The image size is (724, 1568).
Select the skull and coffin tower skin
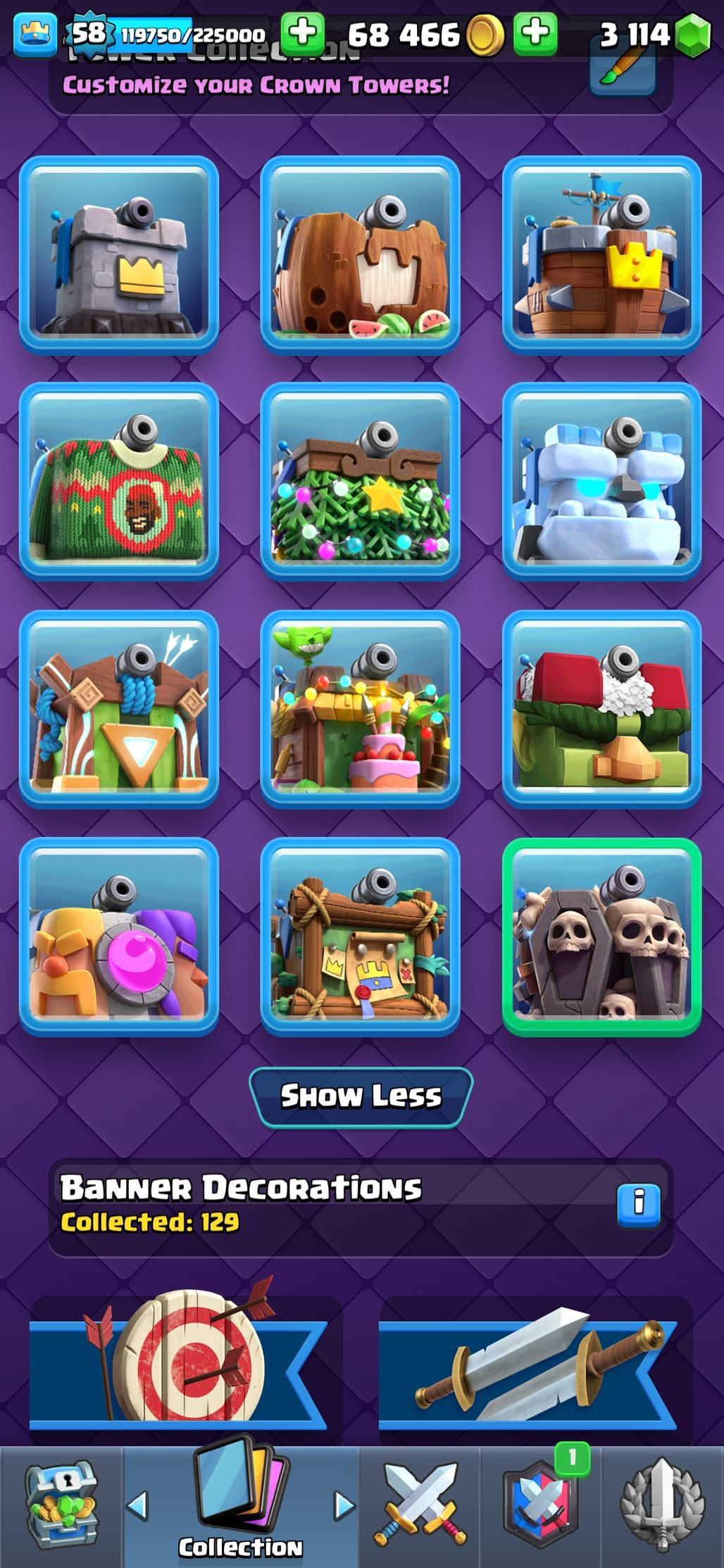[x=601, y=937]
